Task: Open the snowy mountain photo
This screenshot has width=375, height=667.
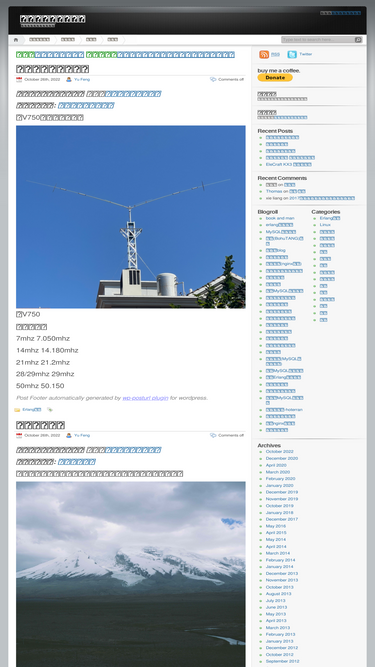Action: click(x=131, y=574)
